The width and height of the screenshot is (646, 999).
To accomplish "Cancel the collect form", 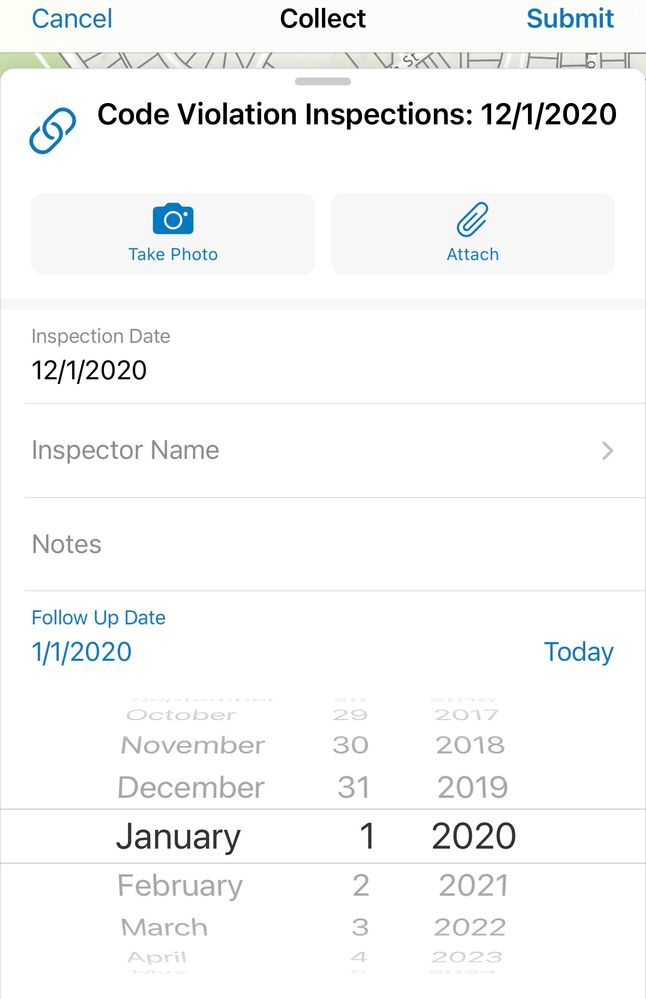I will pyautogui.click(x=72, y=18).
